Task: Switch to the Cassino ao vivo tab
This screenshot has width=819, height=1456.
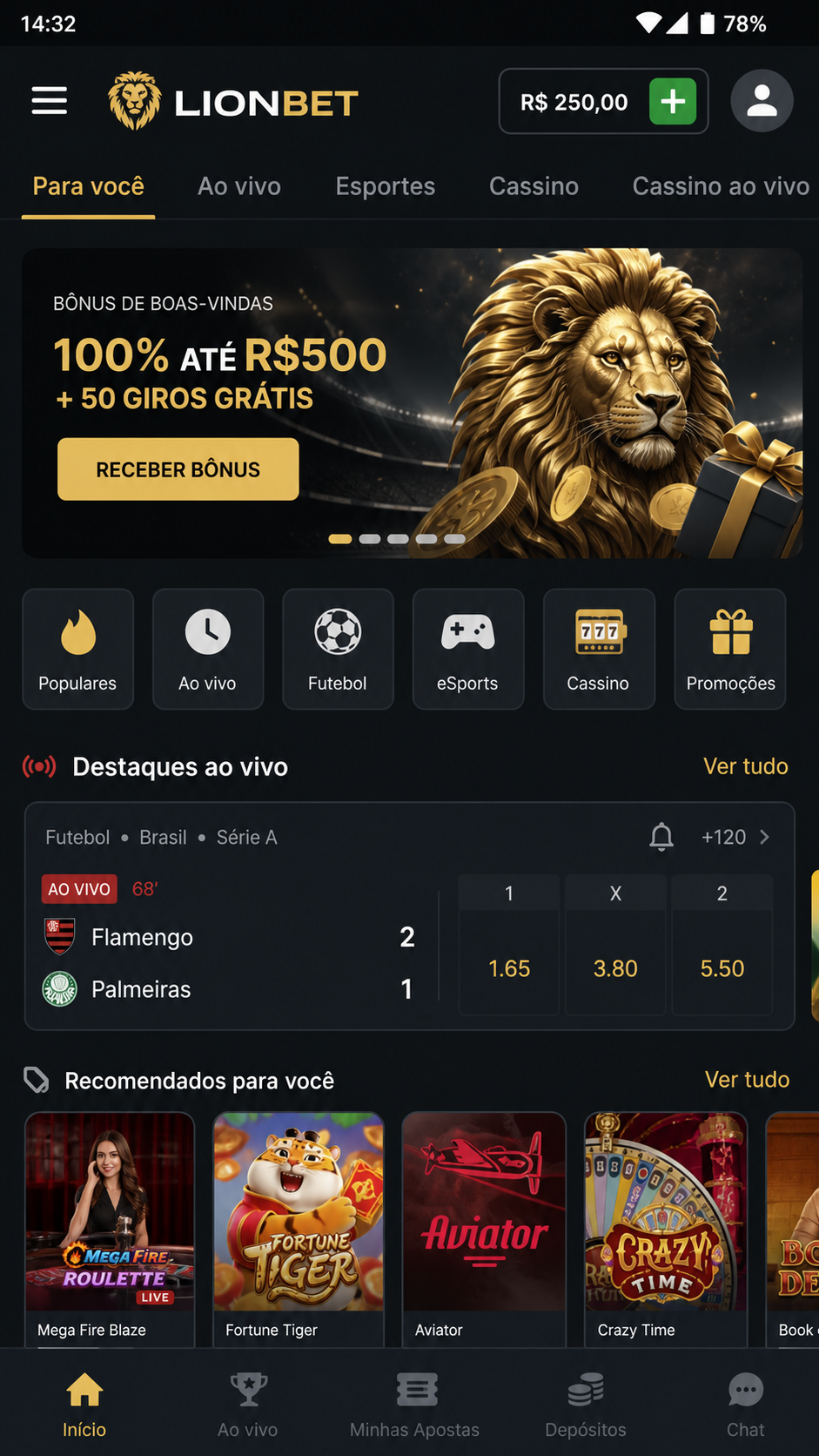Action: [721, 186]
